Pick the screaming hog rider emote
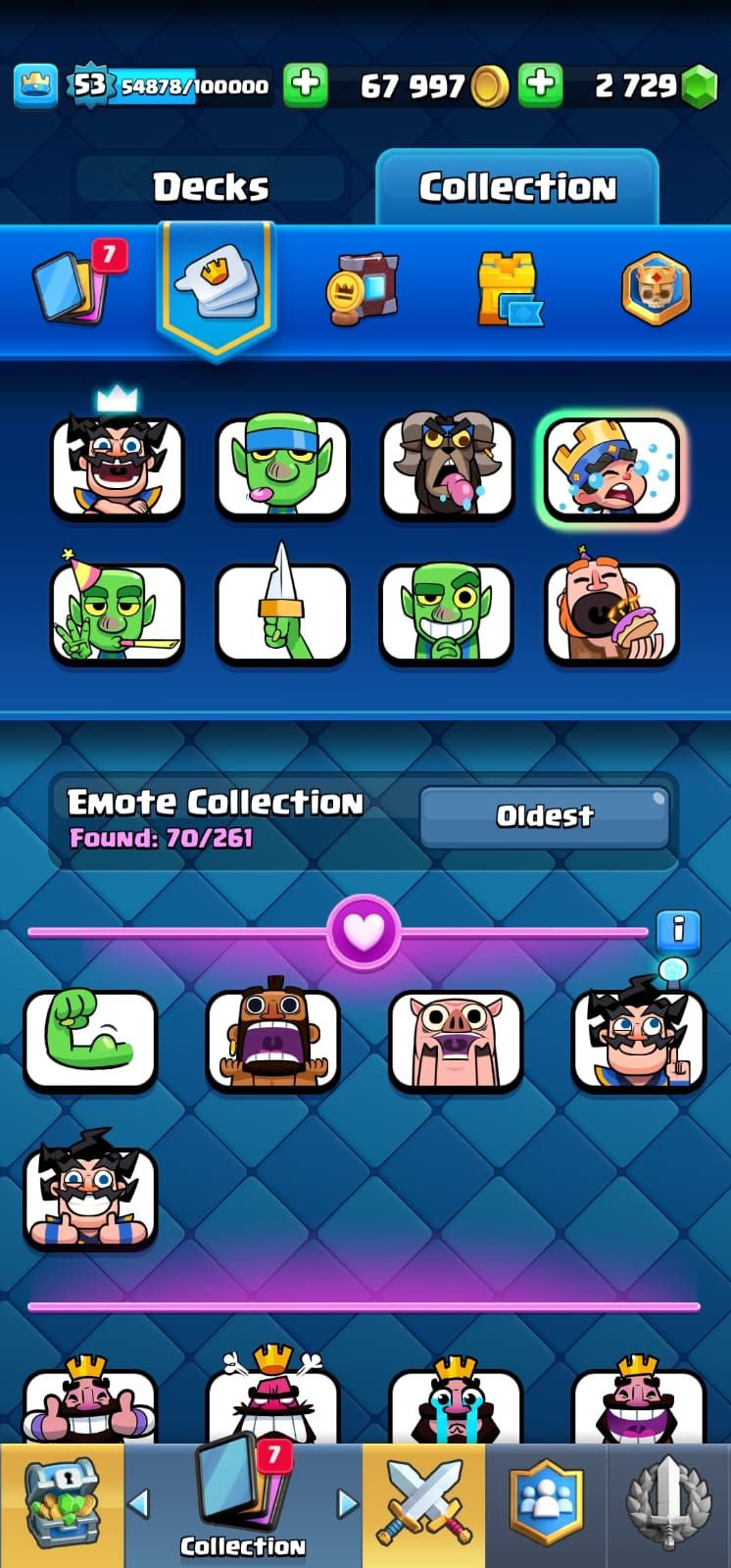Viewport: 731px width, 1568px height. (272, 1039)
